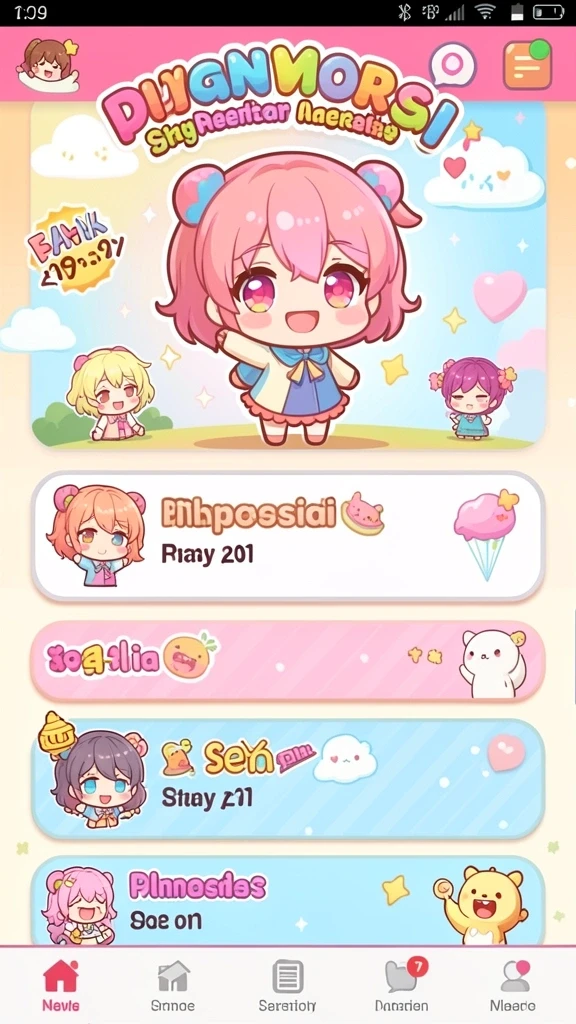Switch to the person profile tab
The height and width of the screenshot is (1024, 576).
pos(513,985)
